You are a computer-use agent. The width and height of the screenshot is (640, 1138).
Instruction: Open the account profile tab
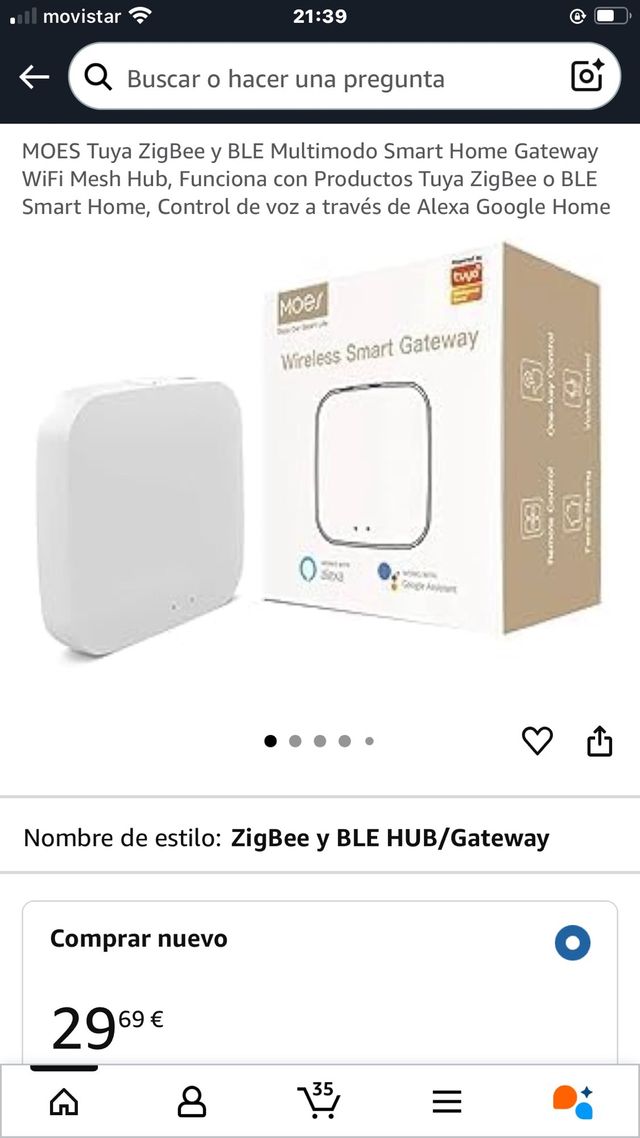(x=192, y=1102)
